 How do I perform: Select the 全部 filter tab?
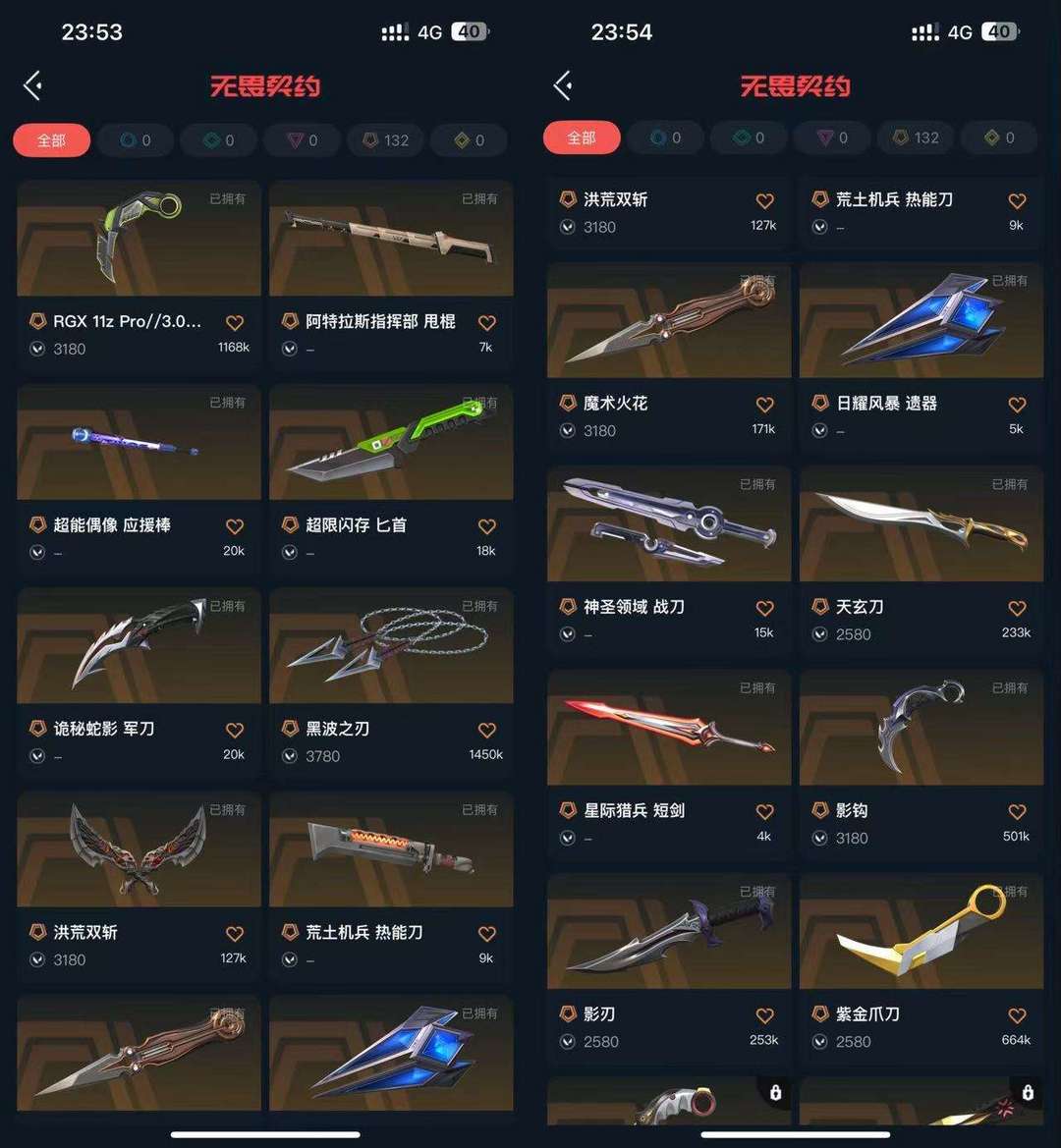[51, 139]
